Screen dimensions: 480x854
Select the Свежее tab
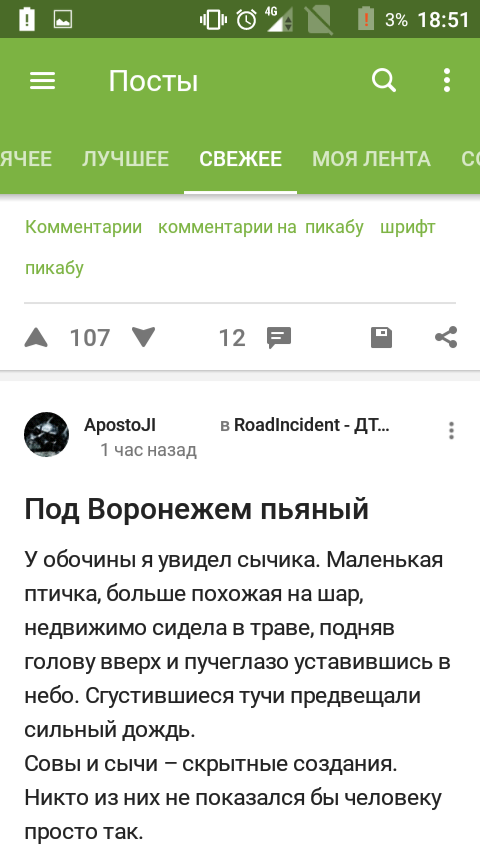coord(240,158)
